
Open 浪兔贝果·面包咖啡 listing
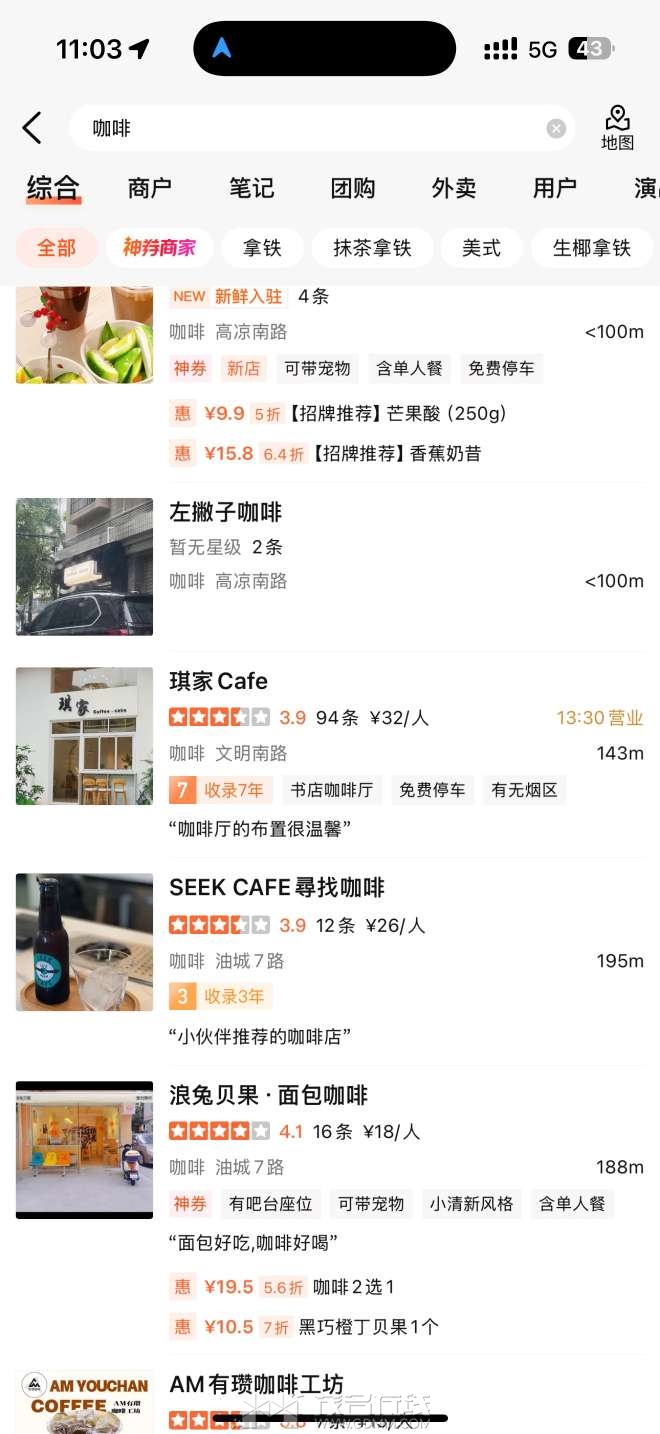[x=269, y=1095]
